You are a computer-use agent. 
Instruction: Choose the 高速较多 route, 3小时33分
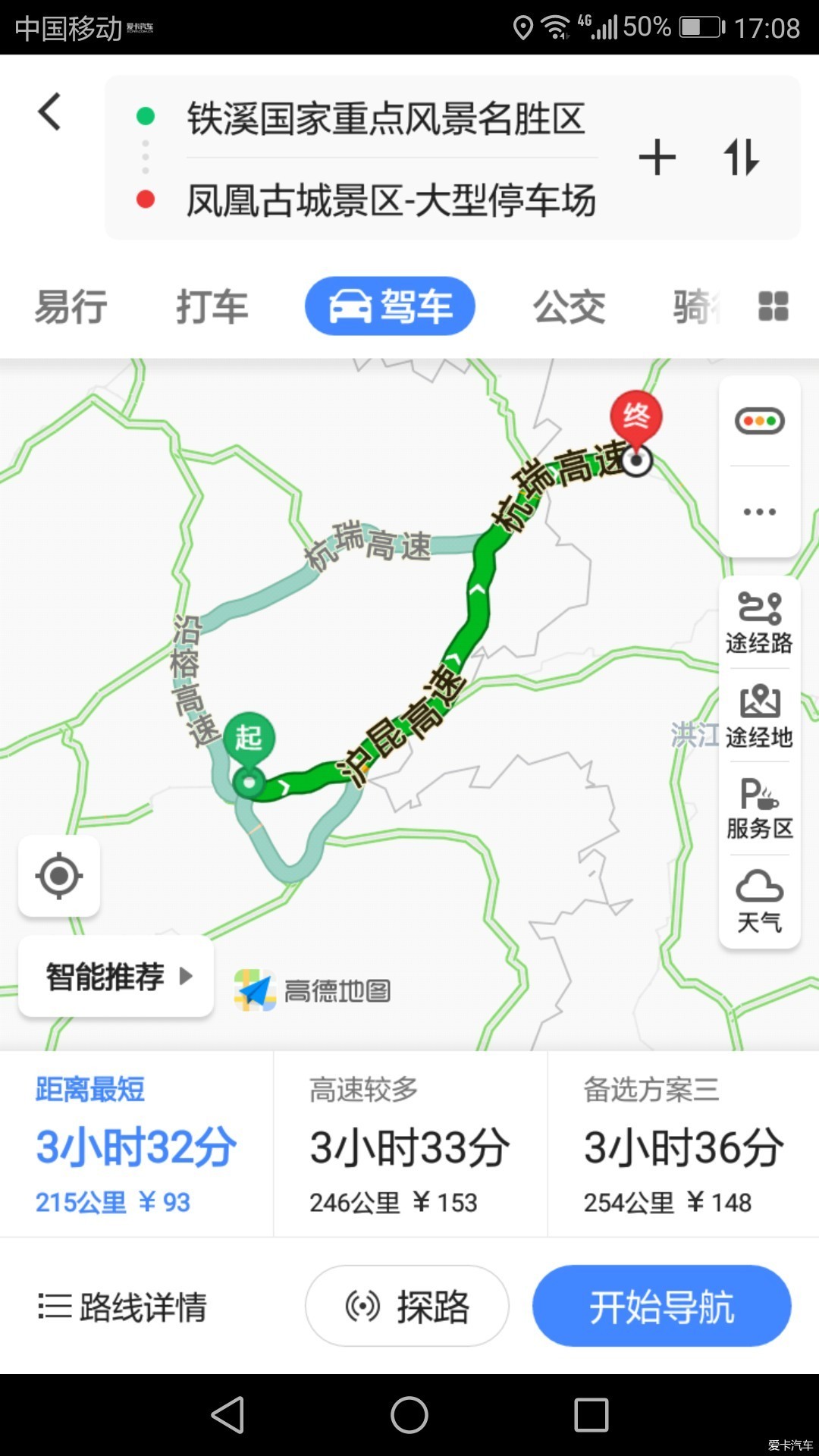tap(410, 1144)
